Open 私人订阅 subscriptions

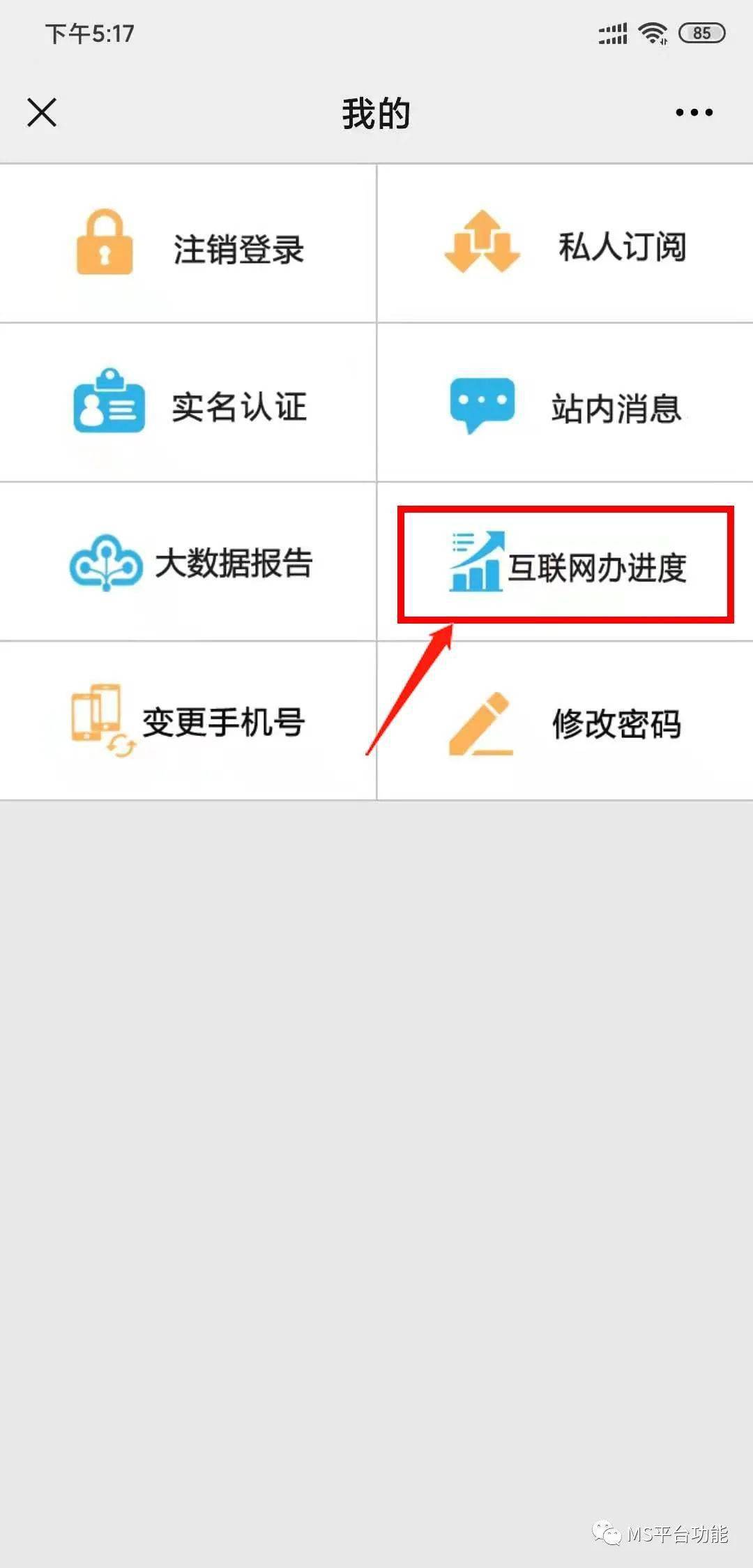point(565,244)
